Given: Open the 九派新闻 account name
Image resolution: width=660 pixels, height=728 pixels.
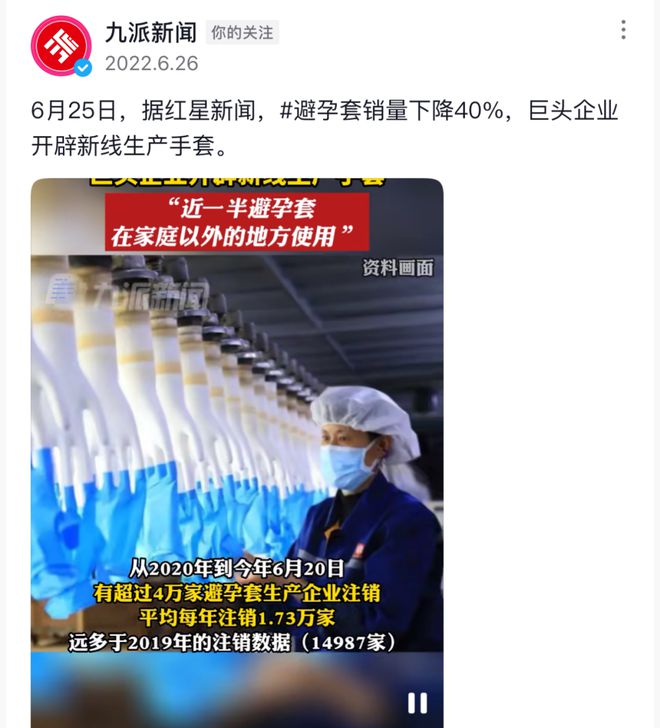Looking at the screenshot, I should 150,33.
